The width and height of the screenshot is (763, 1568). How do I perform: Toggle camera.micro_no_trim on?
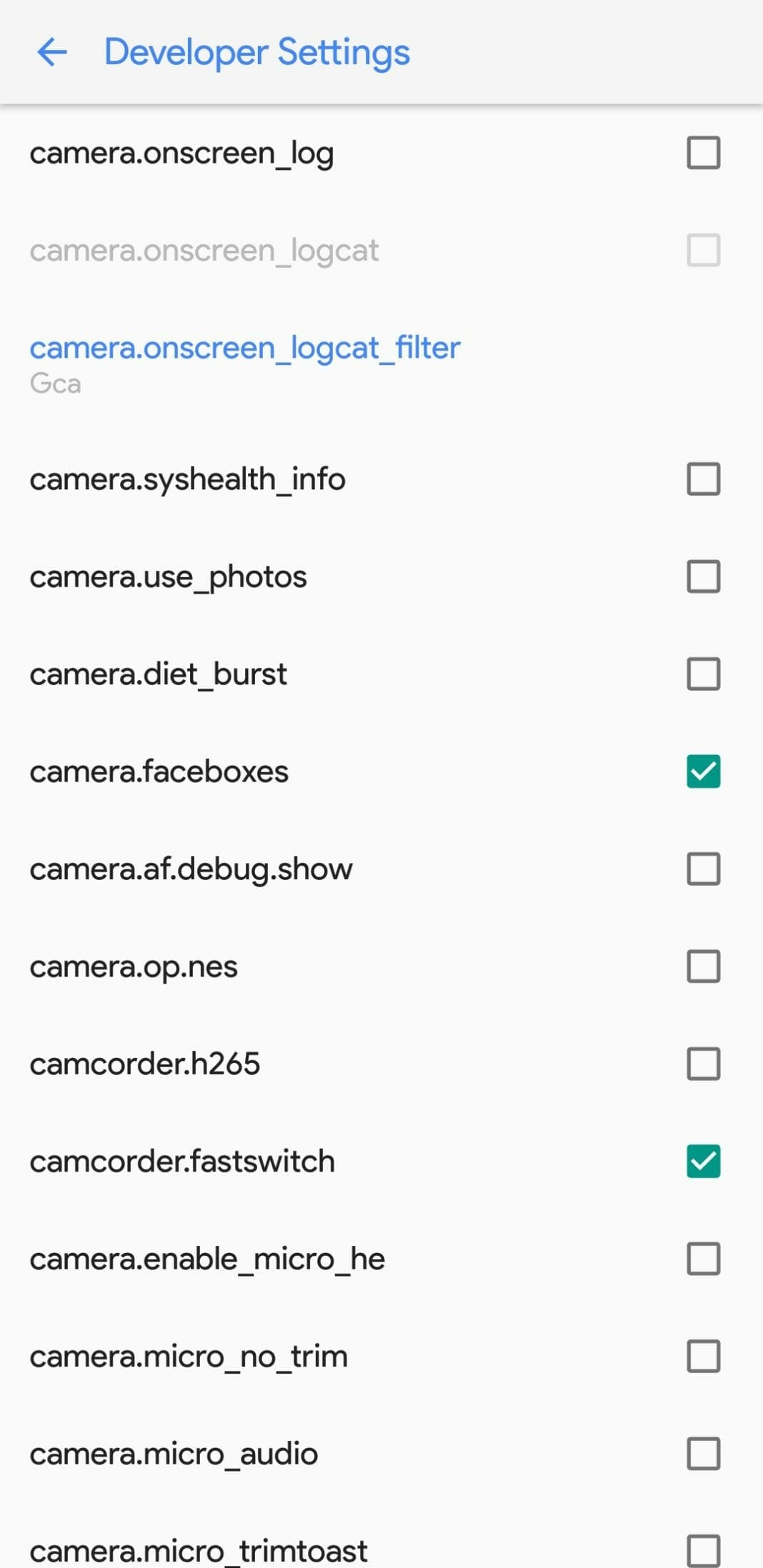(704, 1356)
